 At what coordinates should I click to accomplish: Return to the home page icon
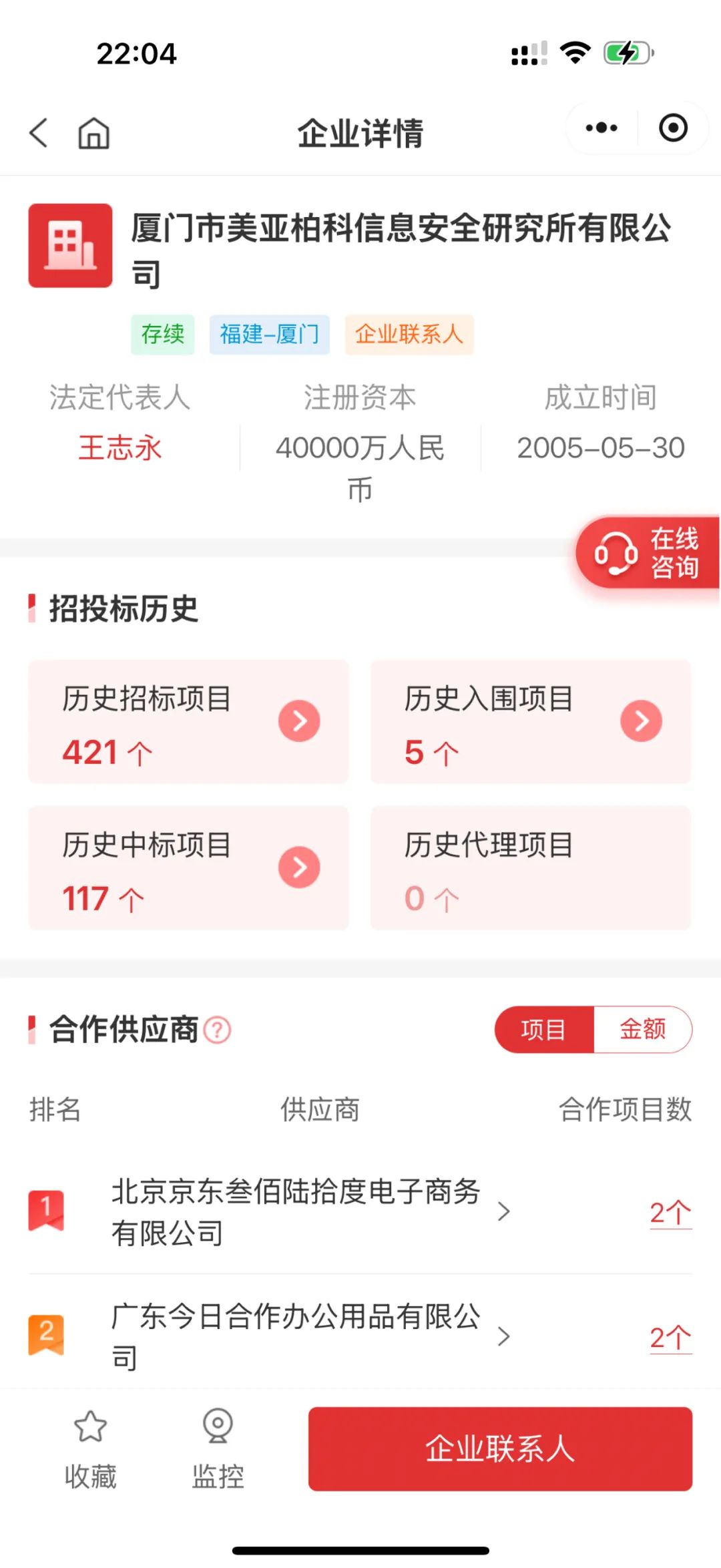93,133
